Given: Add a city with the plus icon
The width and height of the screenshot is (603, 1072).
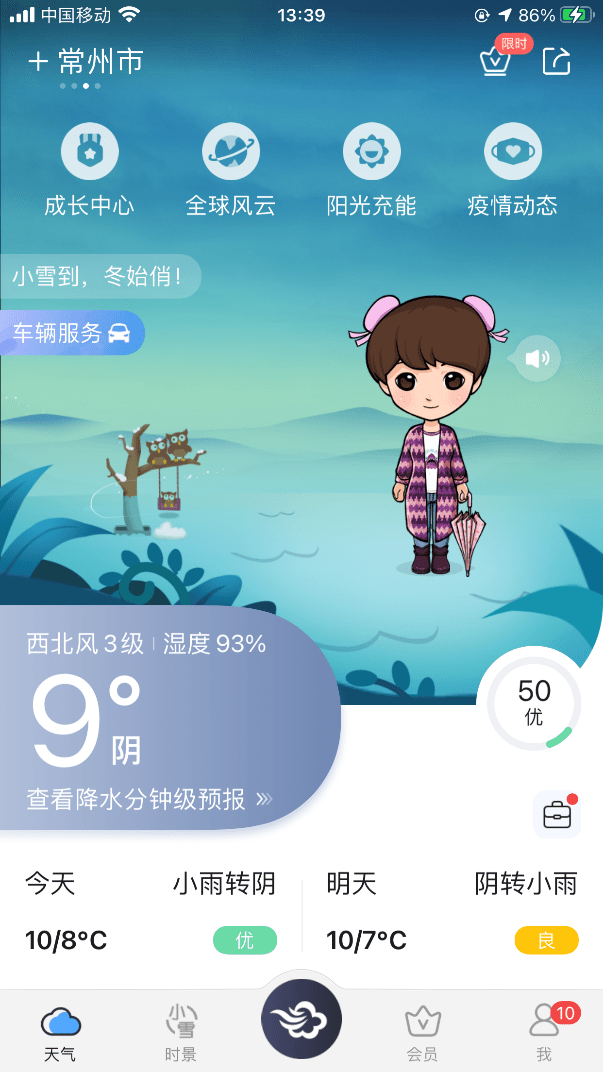Looking at the screenshot, I should point(38,62).
